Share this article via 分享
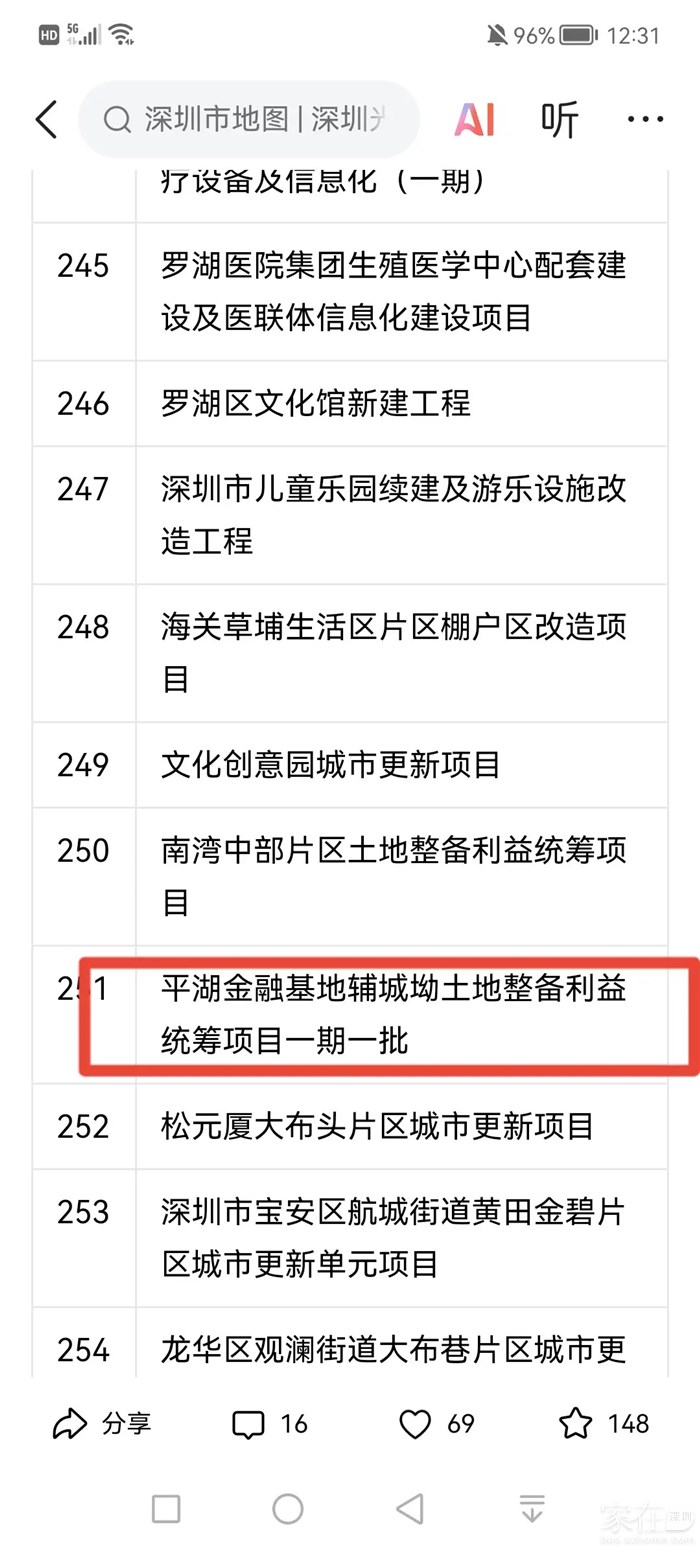Viewport: 700px width, 1547px height. 102,1424
